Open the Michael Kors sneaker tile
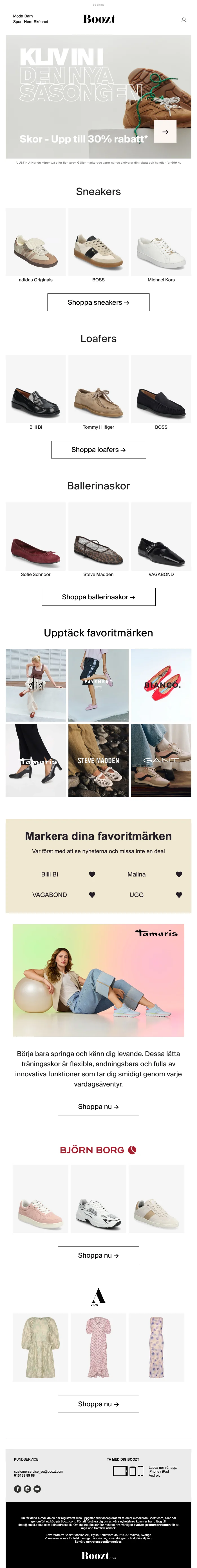This screenshot has width=197, height=1568. [x=161, y=242]
